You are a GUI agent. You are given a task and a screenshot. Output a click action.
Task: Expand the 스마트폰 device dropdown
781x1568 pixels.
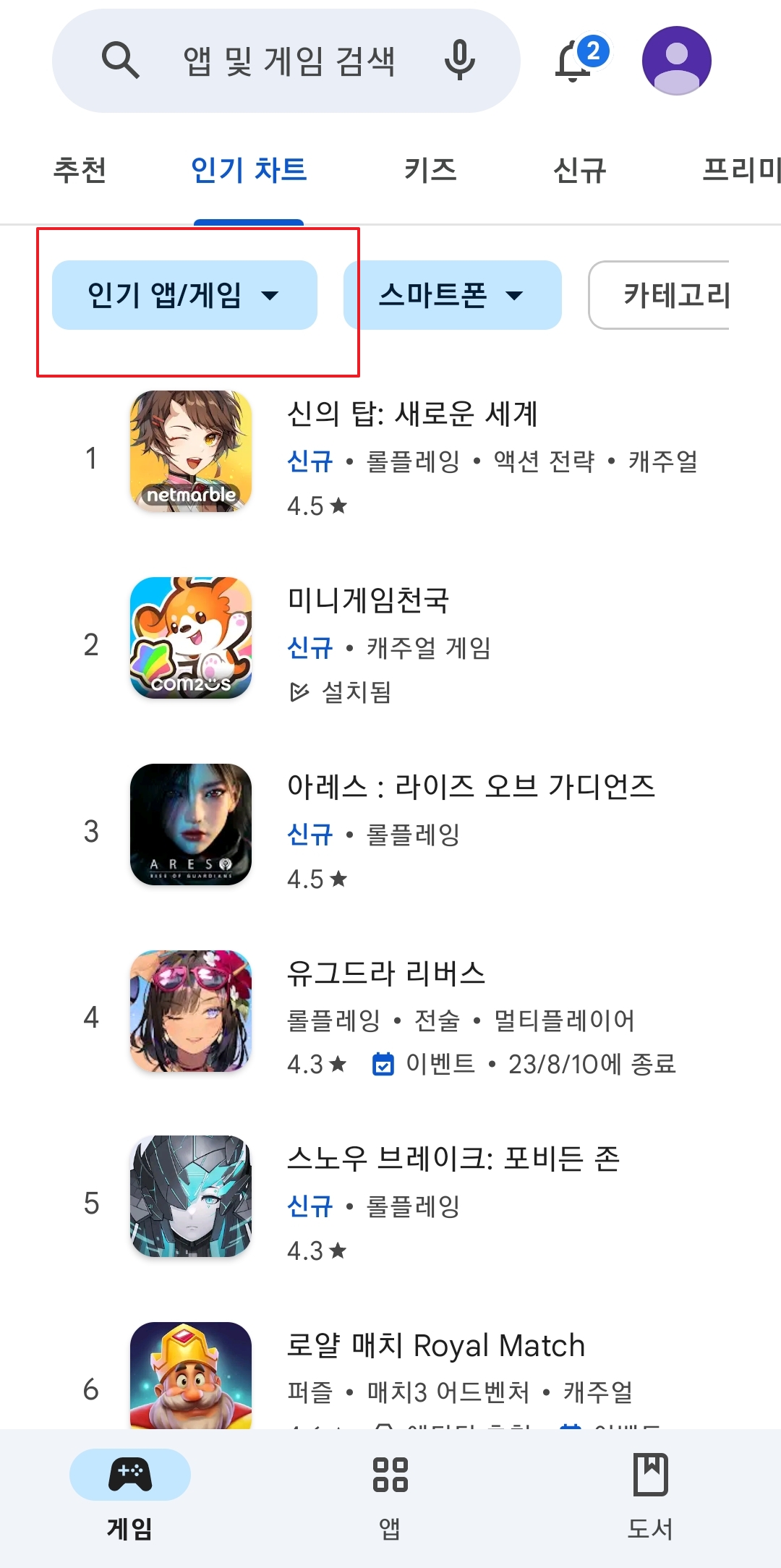coord(451,295)
